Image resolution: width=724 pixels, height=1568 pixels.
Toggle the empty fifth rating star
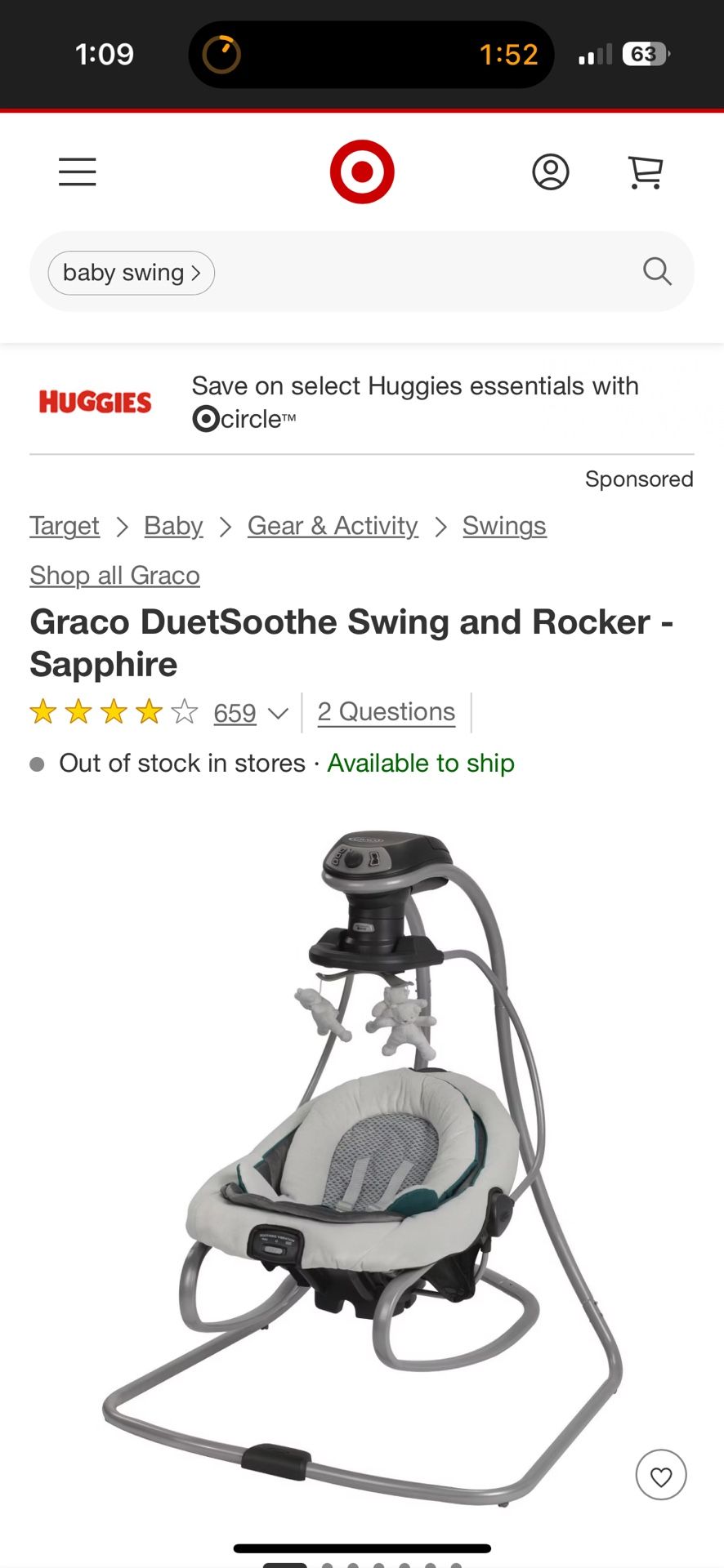click(x=185, y=711)
